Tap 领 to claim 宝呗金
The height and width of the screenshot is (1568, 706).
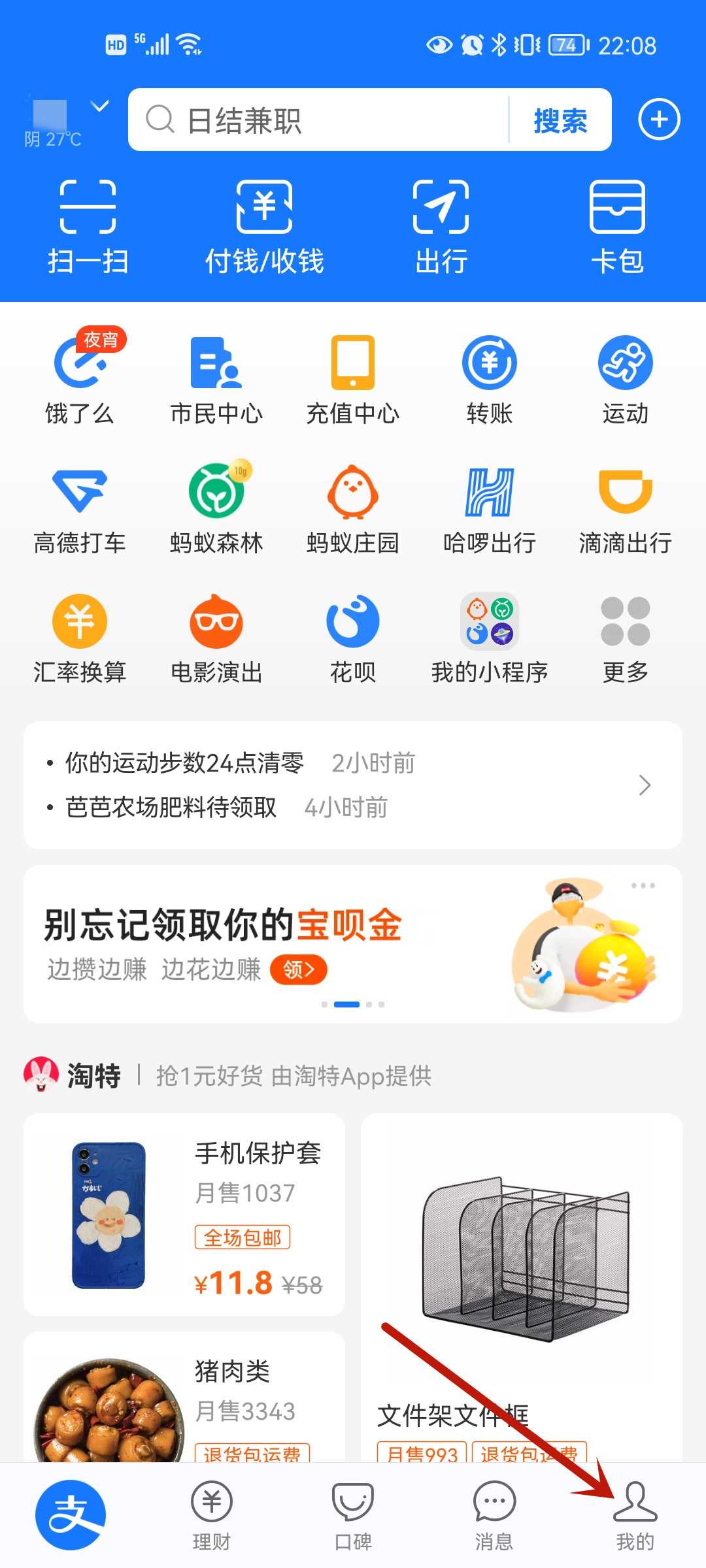pos(298,970)
